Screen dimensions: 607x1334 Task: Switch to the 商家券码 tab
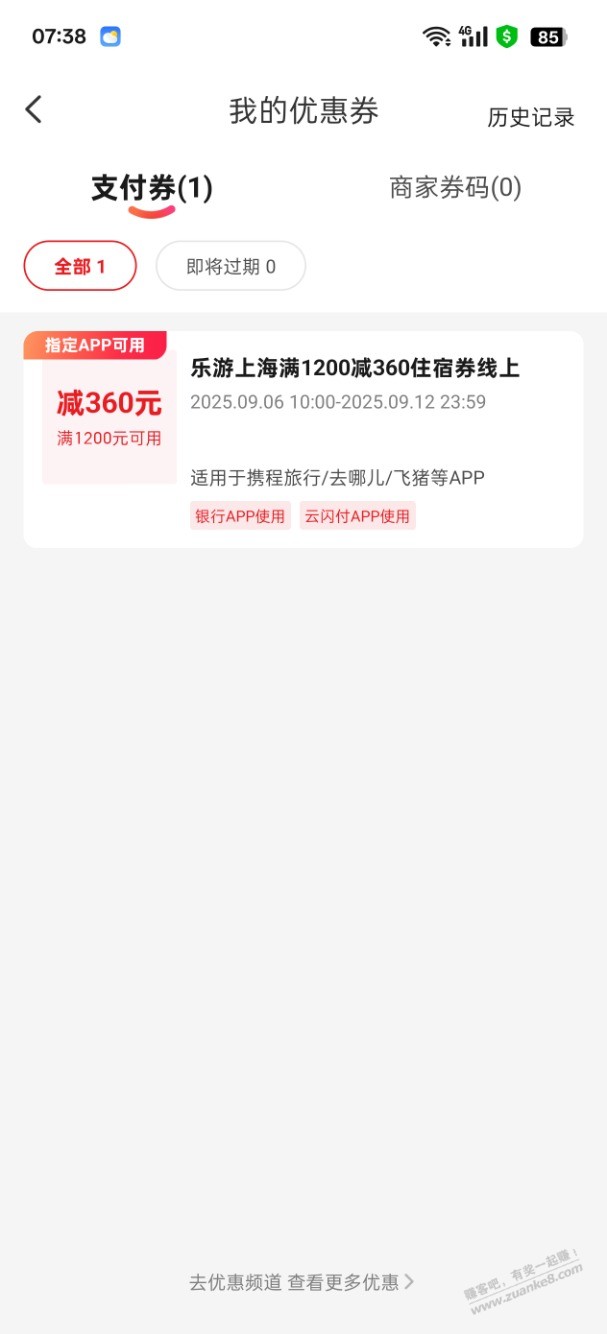click(x=455, y=188)
